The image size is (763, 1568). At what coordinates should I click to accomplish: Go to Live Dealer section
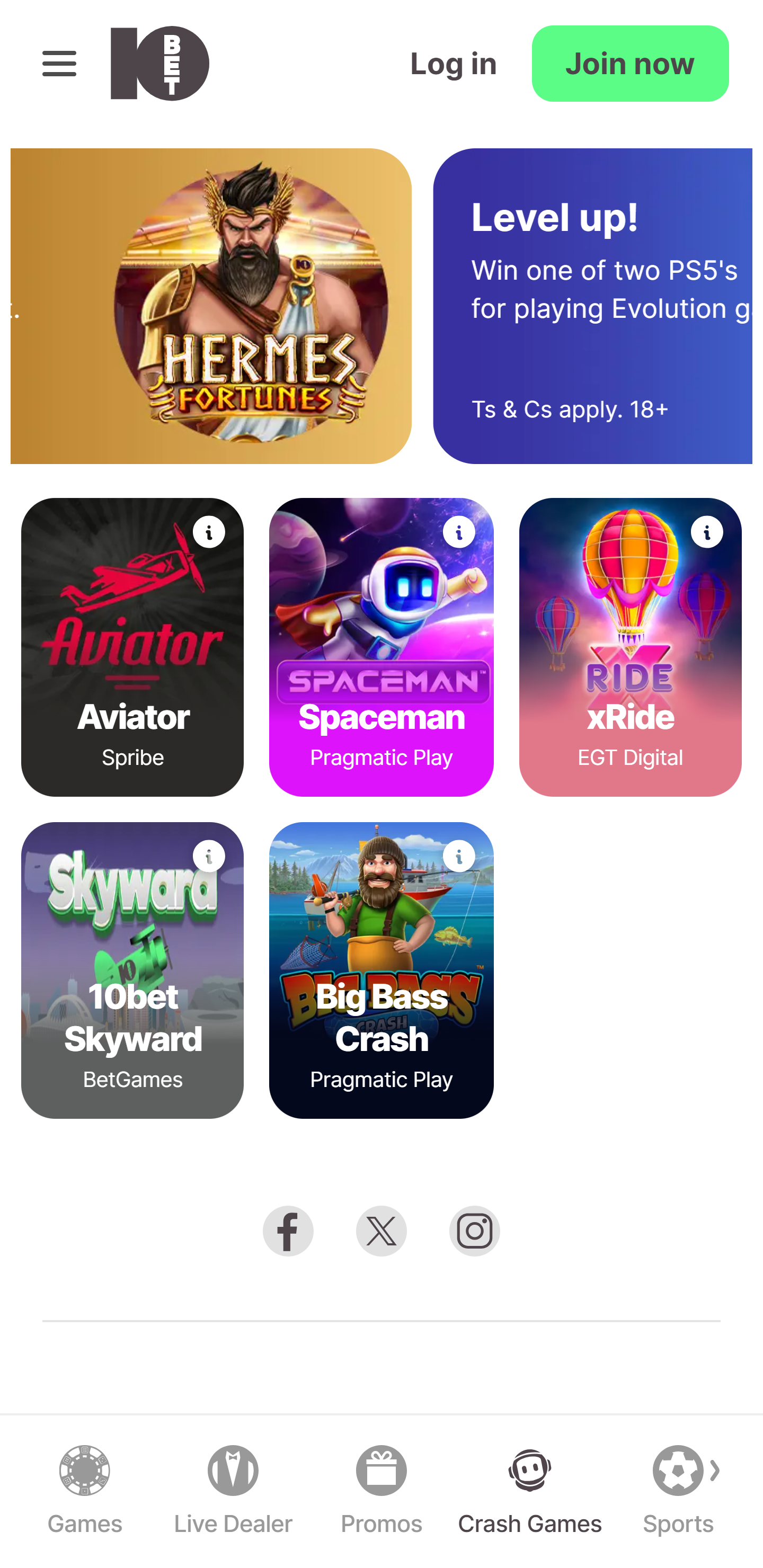(233, 1489)
